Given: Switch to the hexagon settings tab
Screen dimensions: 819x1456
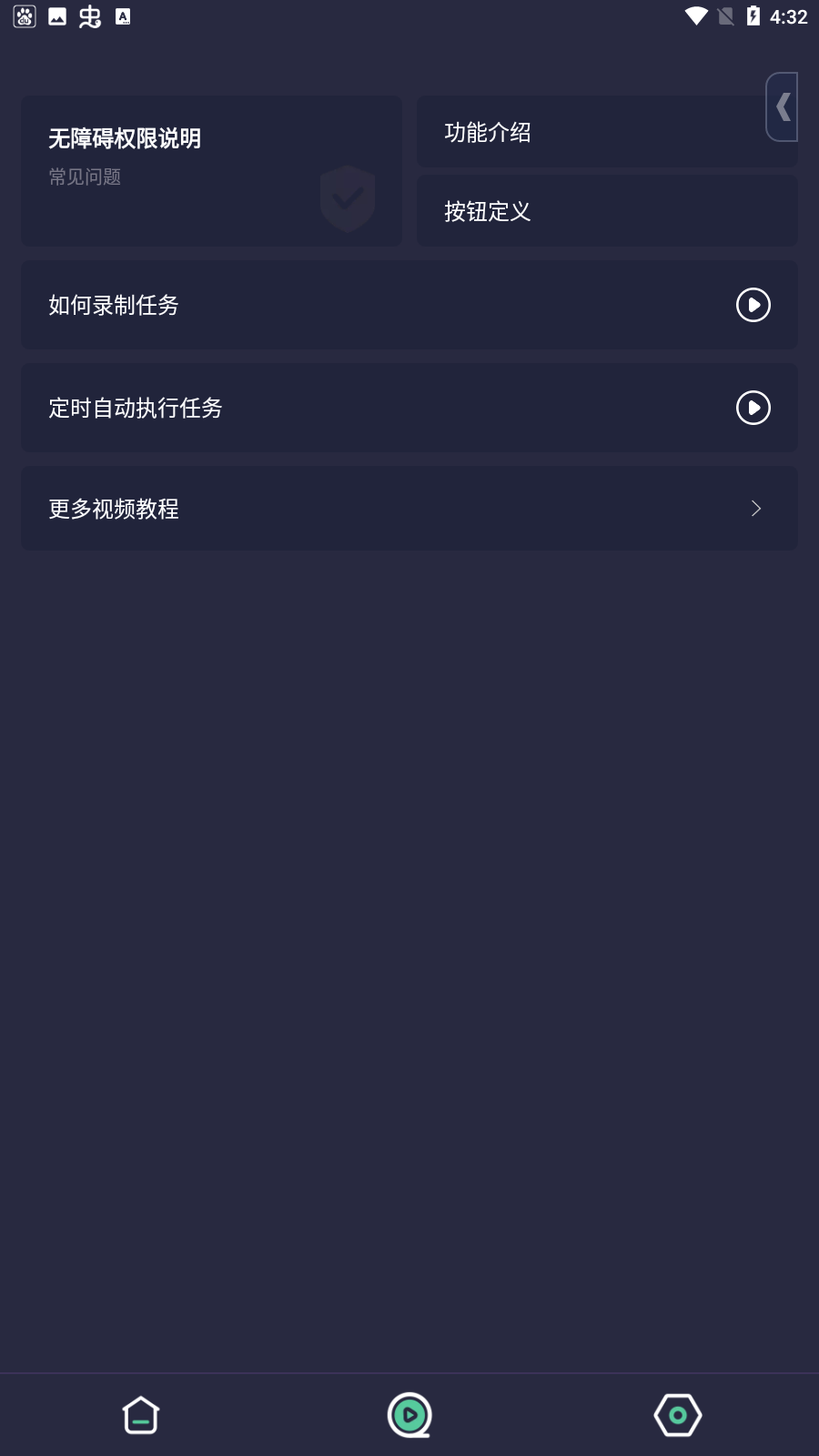Looking at the screenshot, I should 678,1415.
